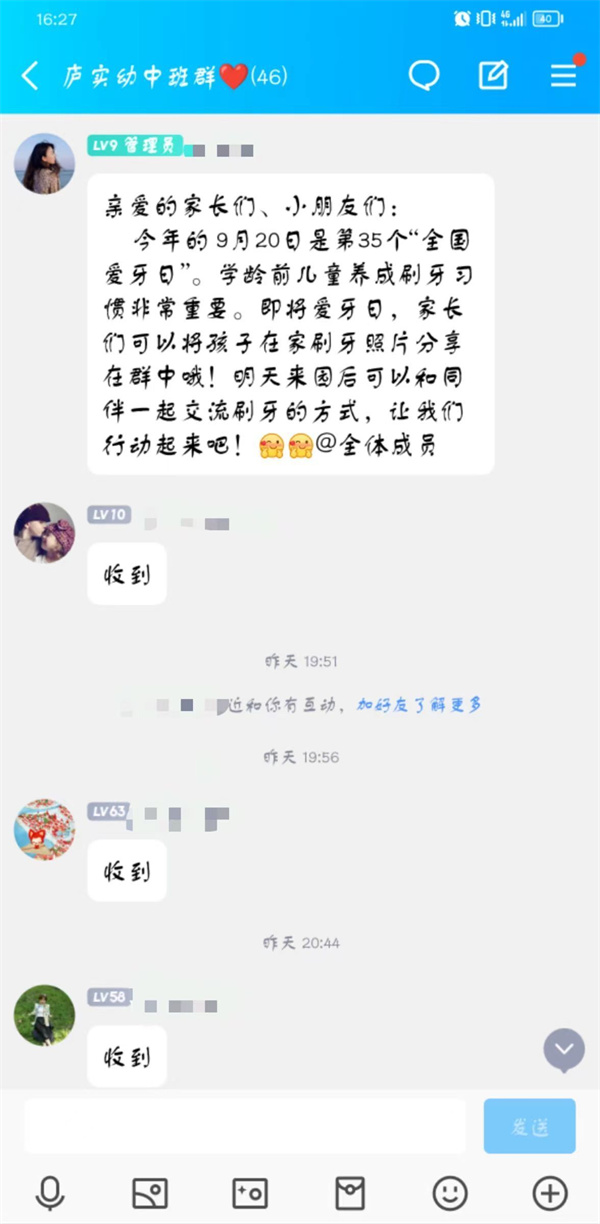Viewport: 600px width, 1224px height.
Task: Focus the message input field
Action: (x=245, y=1126)
